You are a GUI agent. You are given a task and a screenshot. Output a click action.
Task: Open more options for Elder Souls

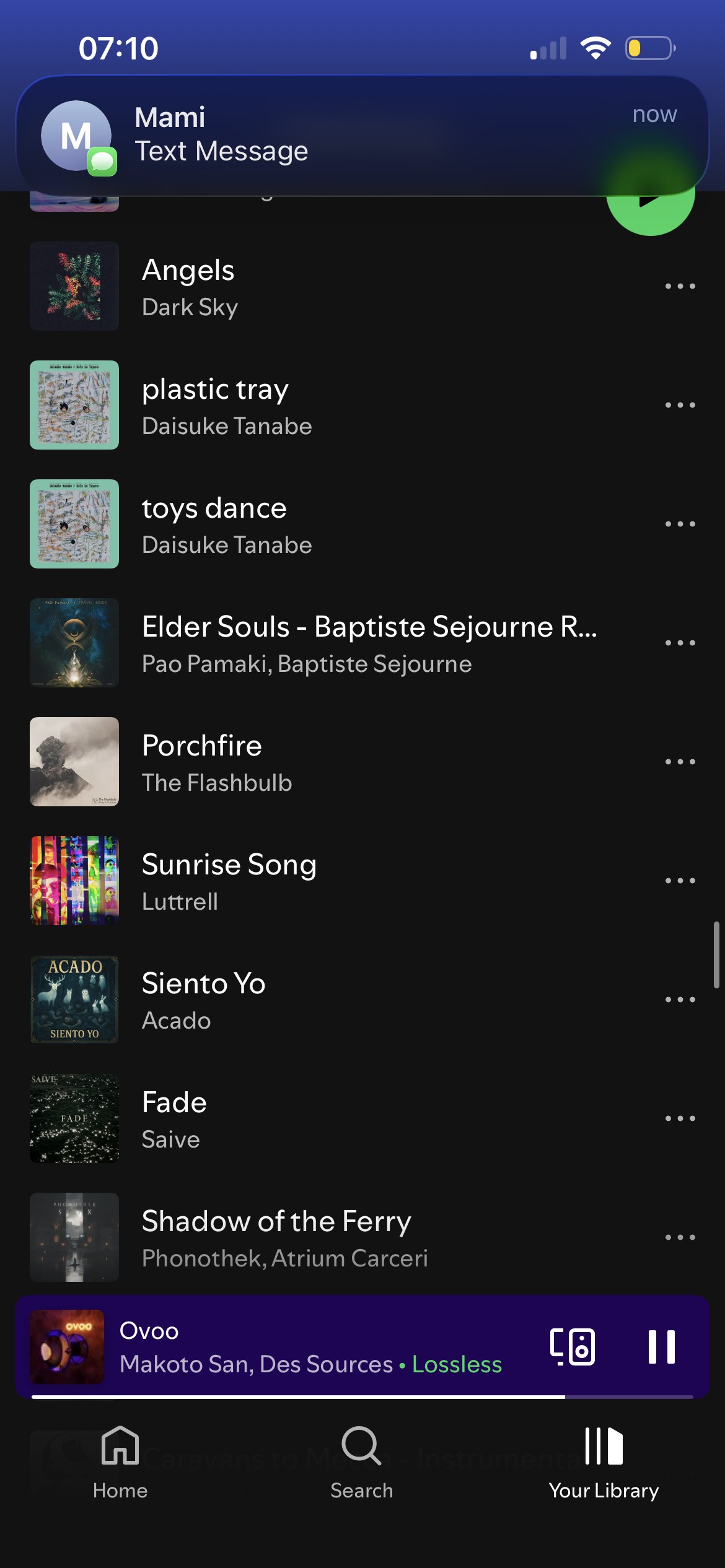point(680,643)
